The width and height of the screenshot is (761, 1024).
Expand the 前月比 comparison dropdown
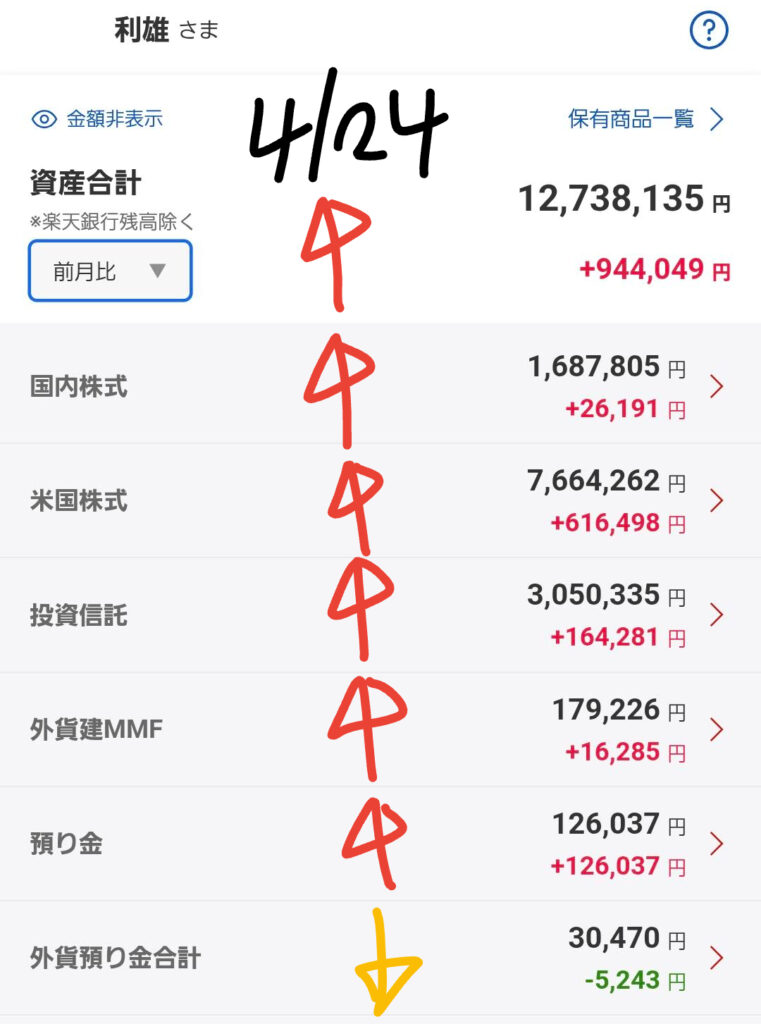click(110, 271)
